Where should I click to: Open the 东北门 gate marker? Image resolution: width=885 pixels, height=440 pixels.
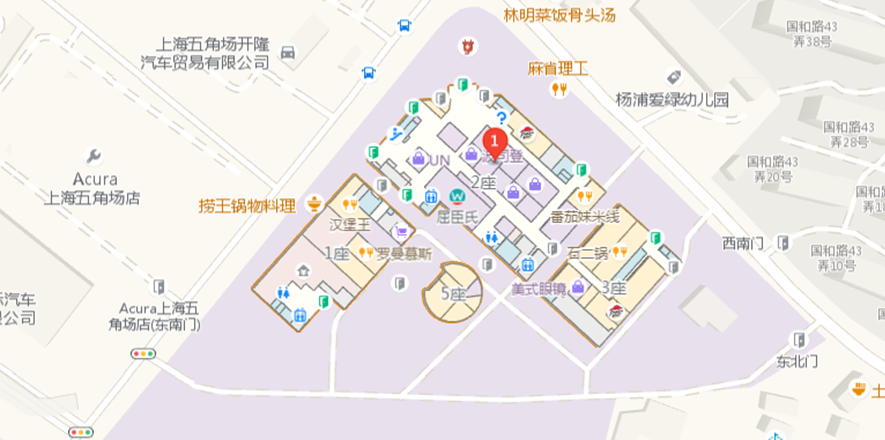pyautogui.click(x=799, y=340)
